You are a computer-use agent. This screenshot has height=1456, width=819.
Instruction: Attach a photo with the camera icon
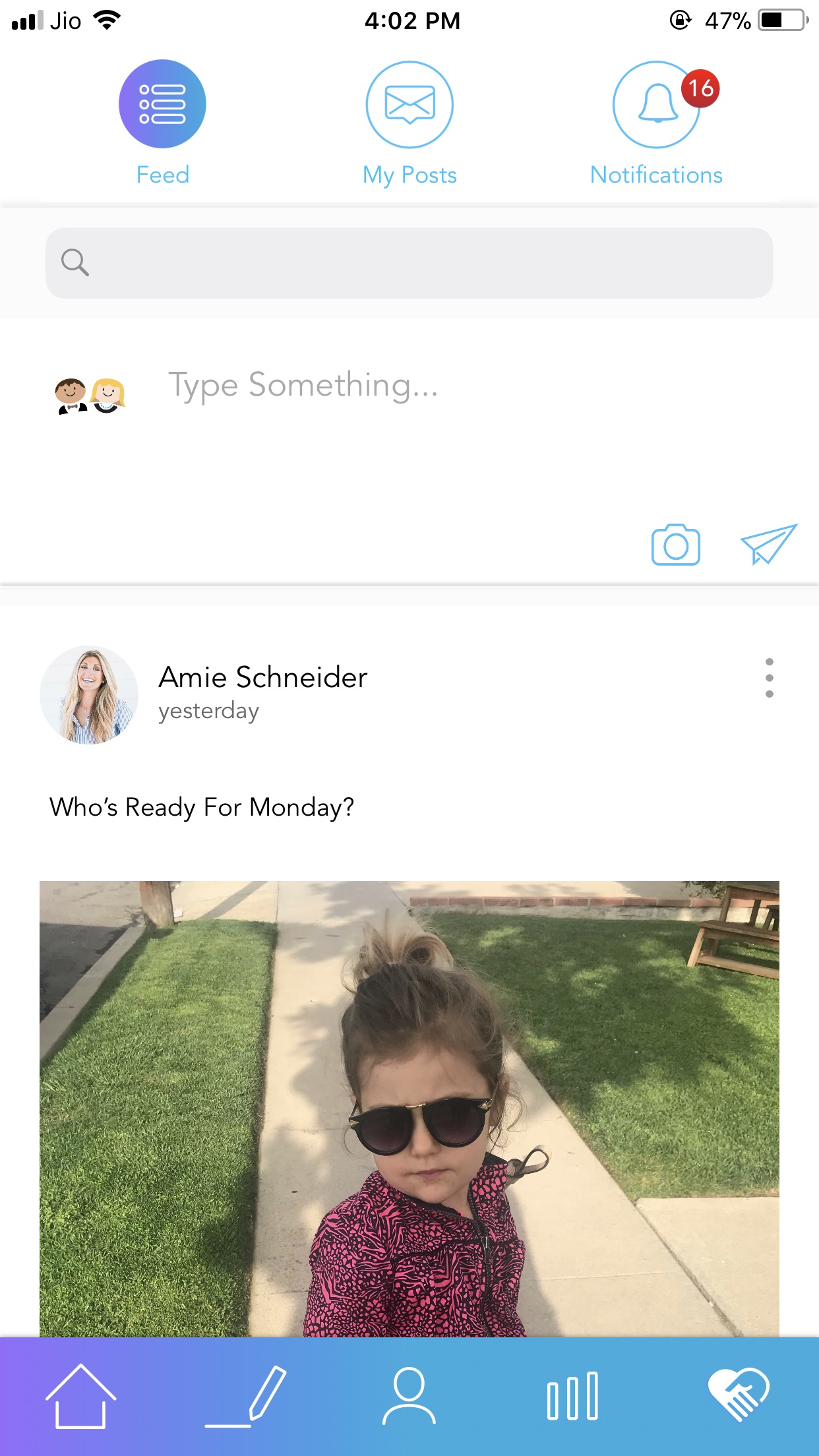(x=675, y=545)
